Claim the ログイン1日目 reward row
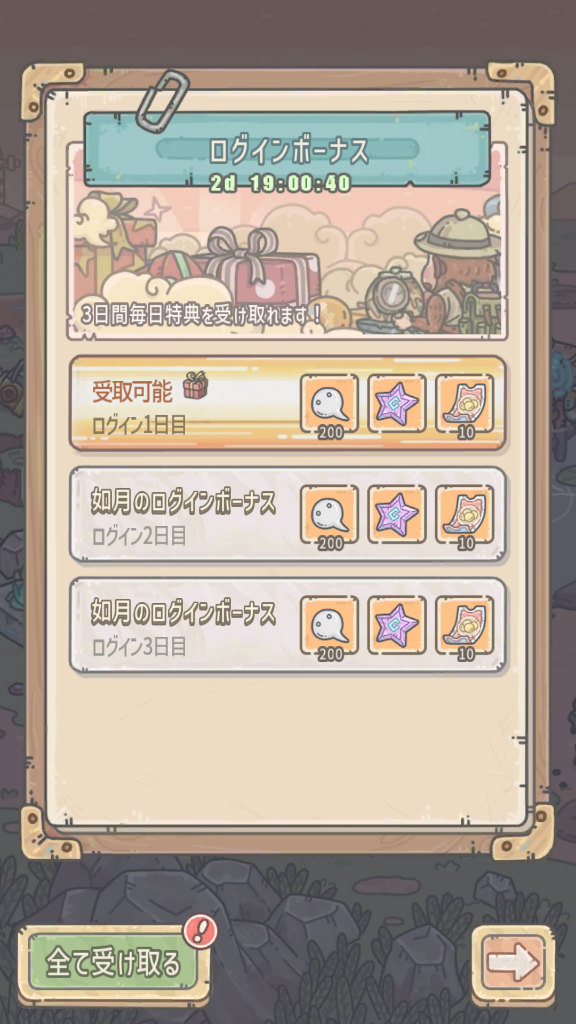The image size is (576, 1024). click(x=287, y=403)
